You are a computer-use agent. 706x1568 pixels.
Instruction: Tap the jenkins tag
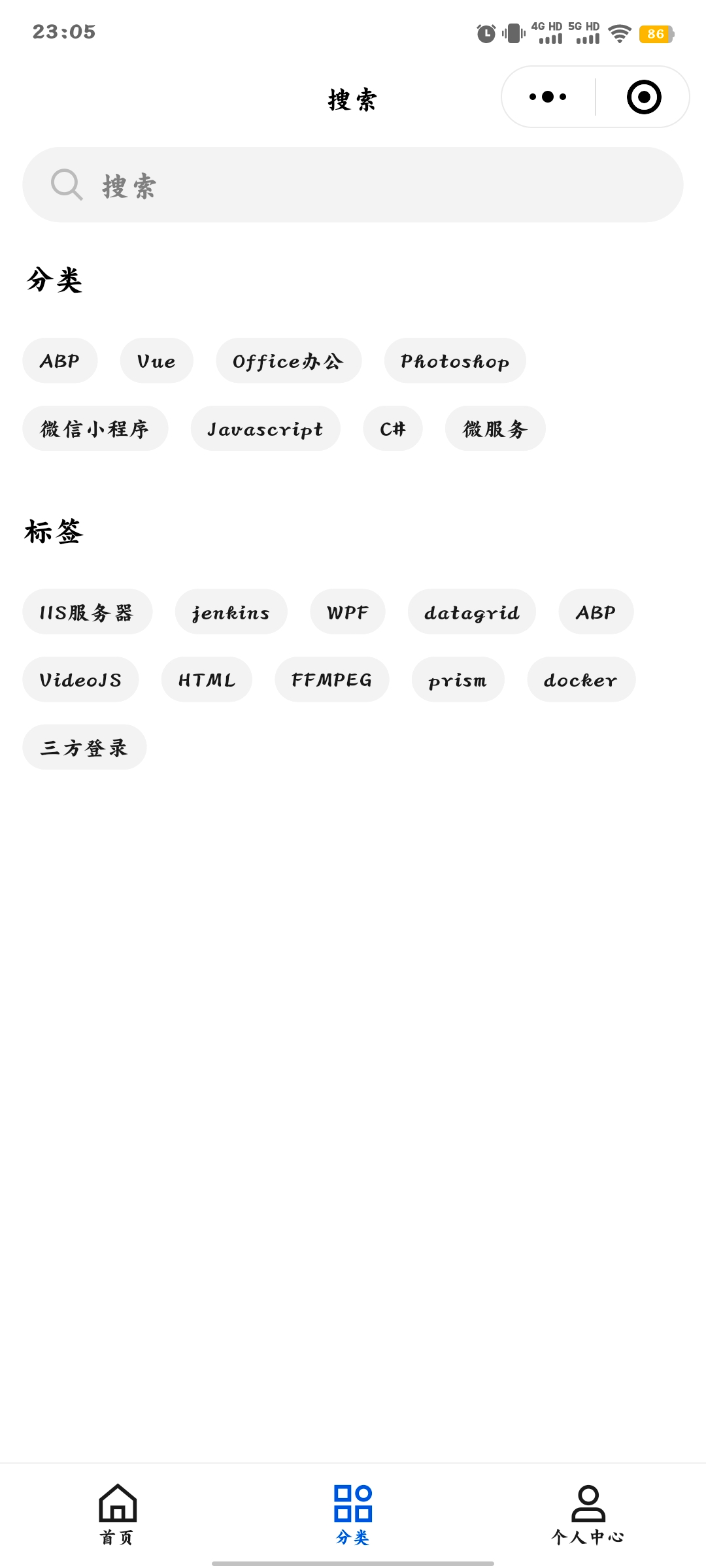[x=231, y=612]
